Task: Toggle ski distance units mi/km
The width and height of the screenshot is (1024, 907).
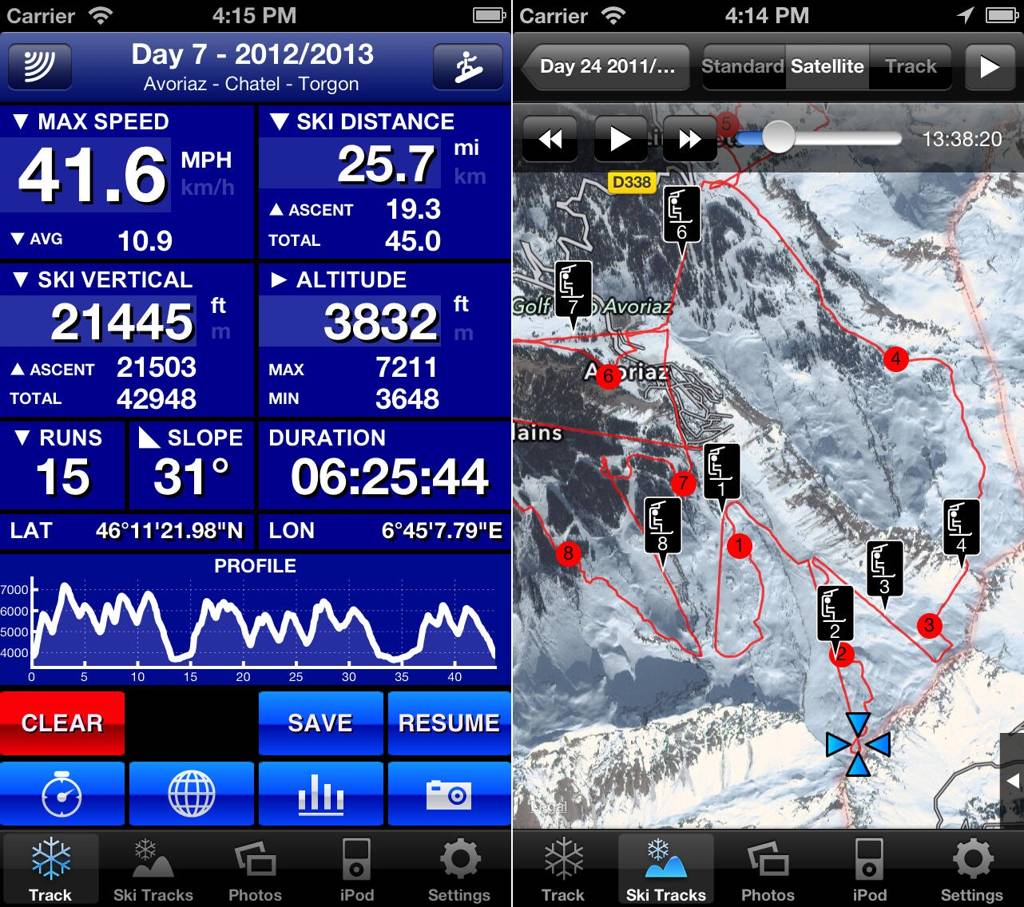Action: click(467, 162)
